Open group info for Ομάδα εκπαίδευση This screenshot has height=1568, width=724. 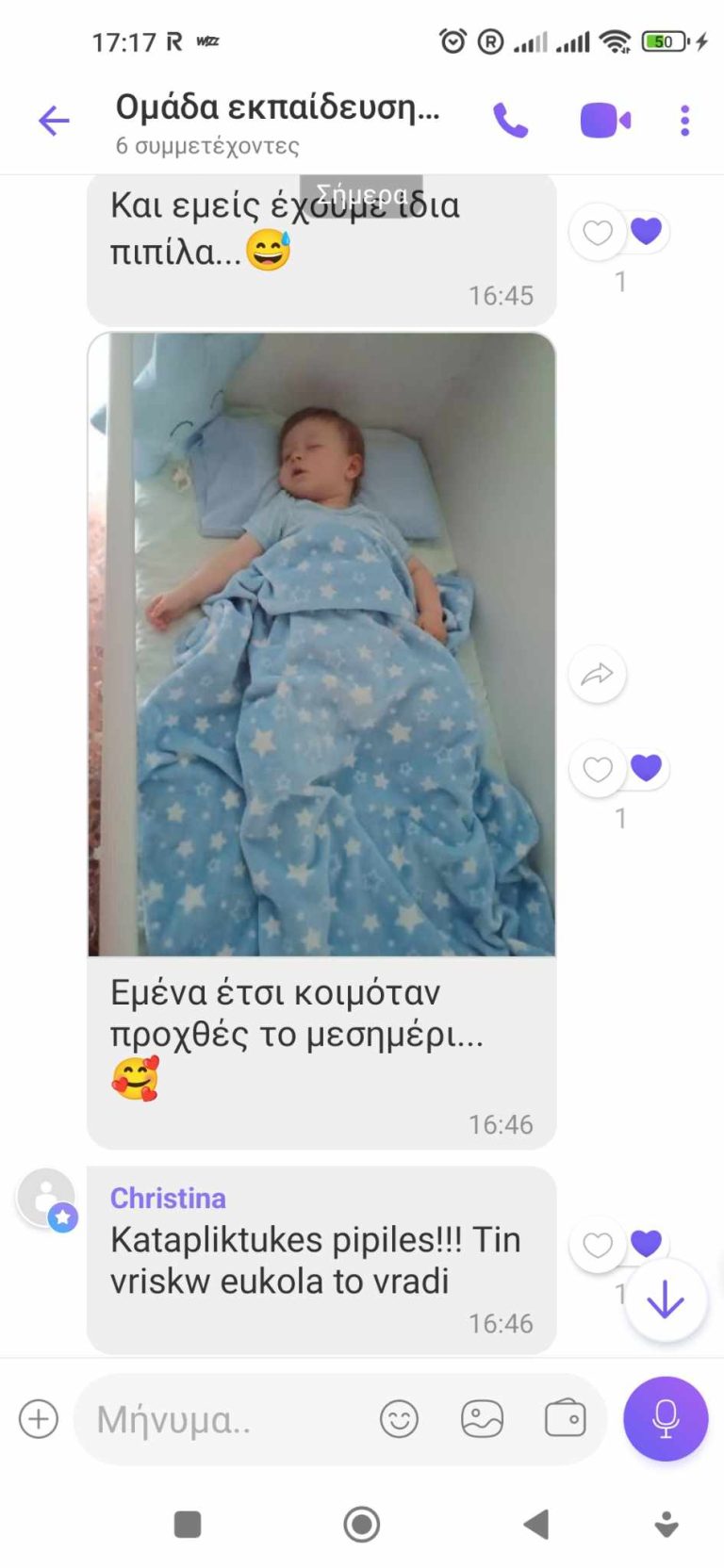coord(277,121)
